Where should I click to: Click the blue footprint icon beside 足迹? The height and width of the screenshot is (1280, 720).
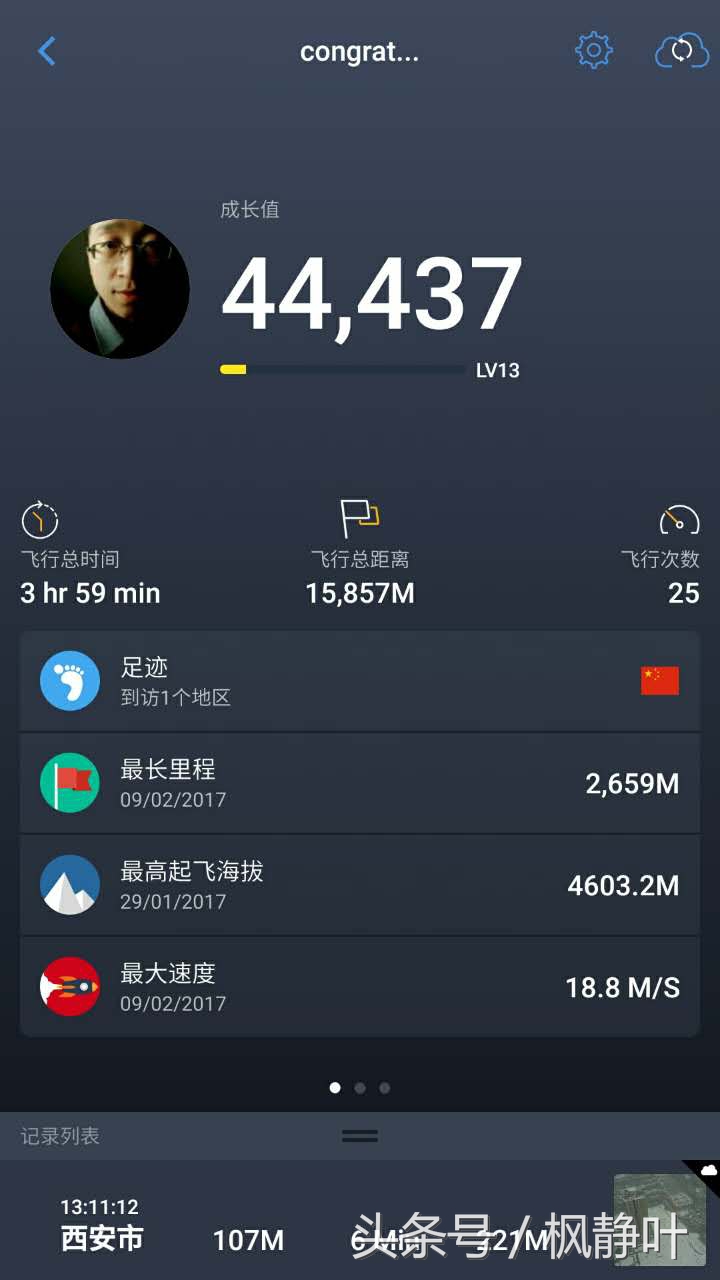pyautogui.click(x=69, y=680)
